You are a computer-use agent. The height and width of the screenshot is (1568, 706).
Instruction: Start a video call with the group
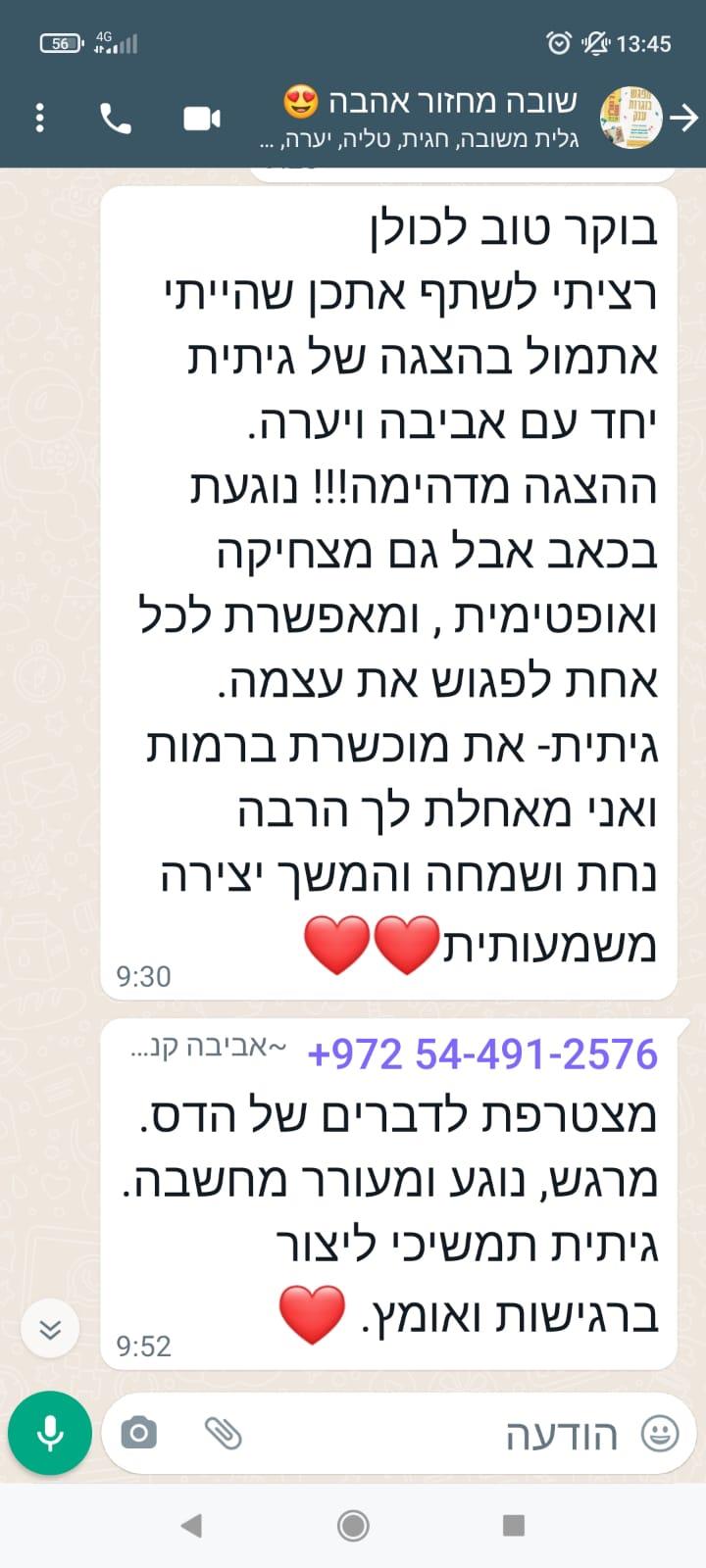pos(202,119)
